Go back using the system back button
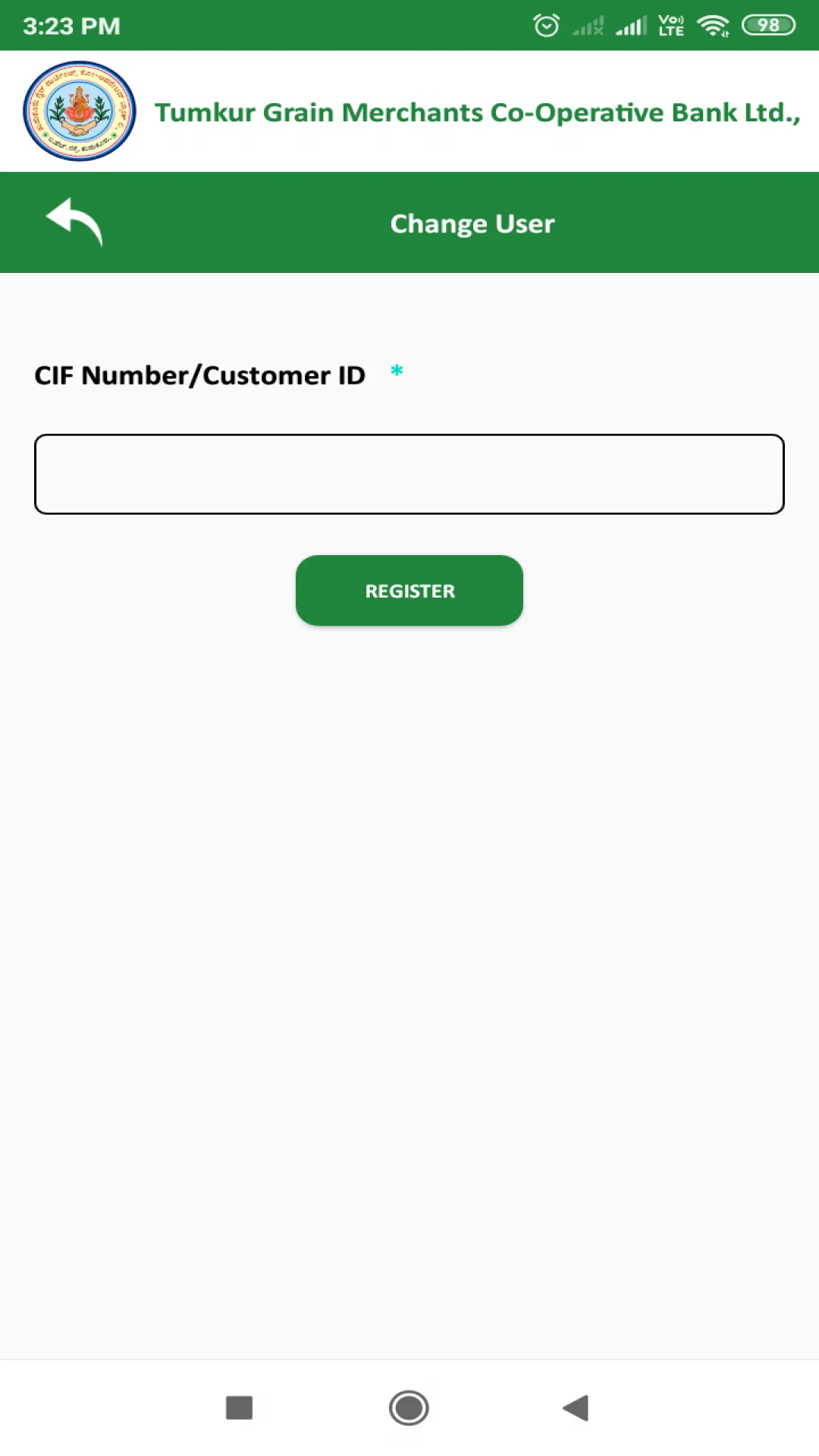 [576, 1408]
